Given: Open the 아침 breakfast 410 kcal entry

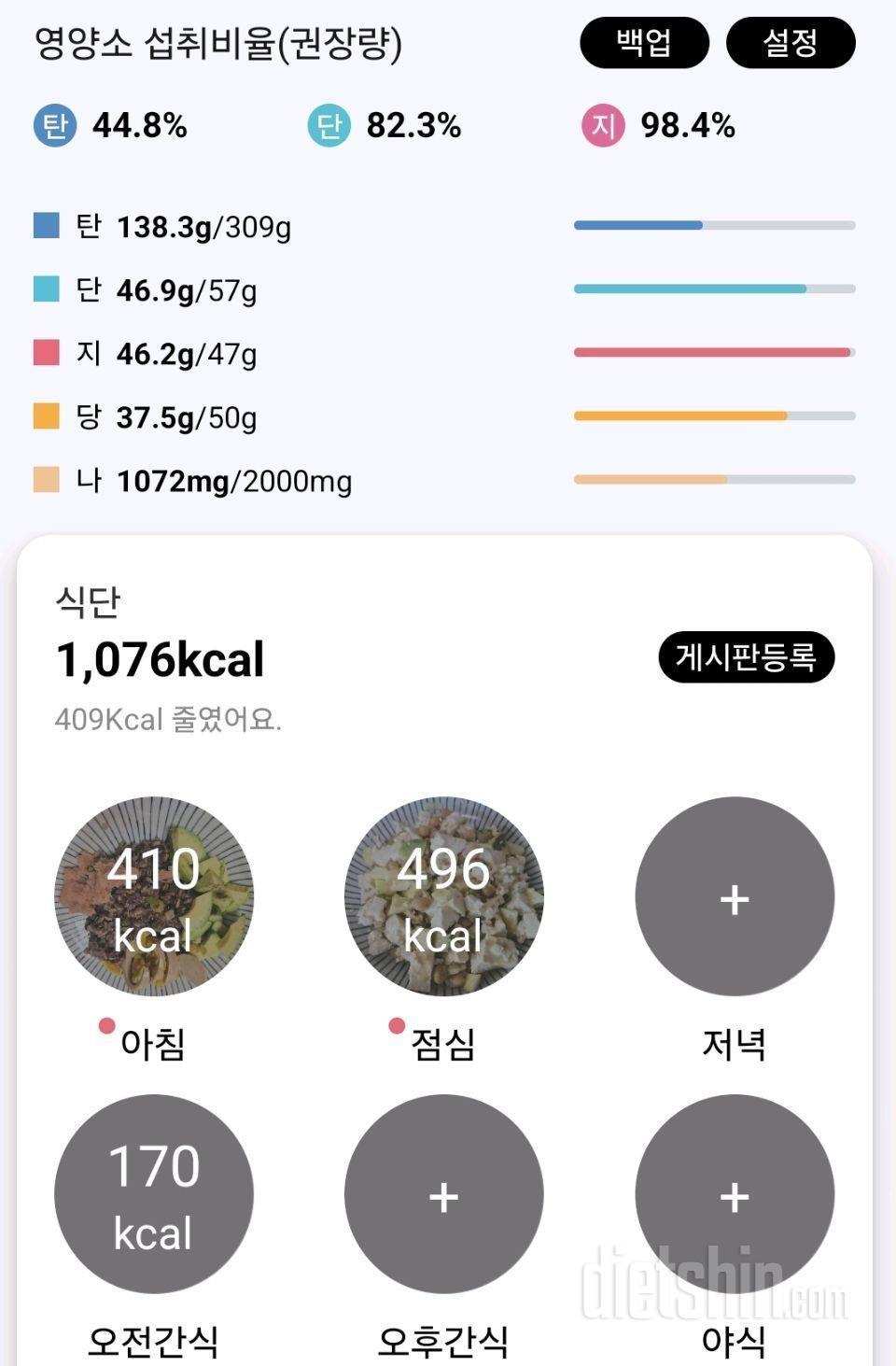Looking at the screenshot, I should 154,896.
